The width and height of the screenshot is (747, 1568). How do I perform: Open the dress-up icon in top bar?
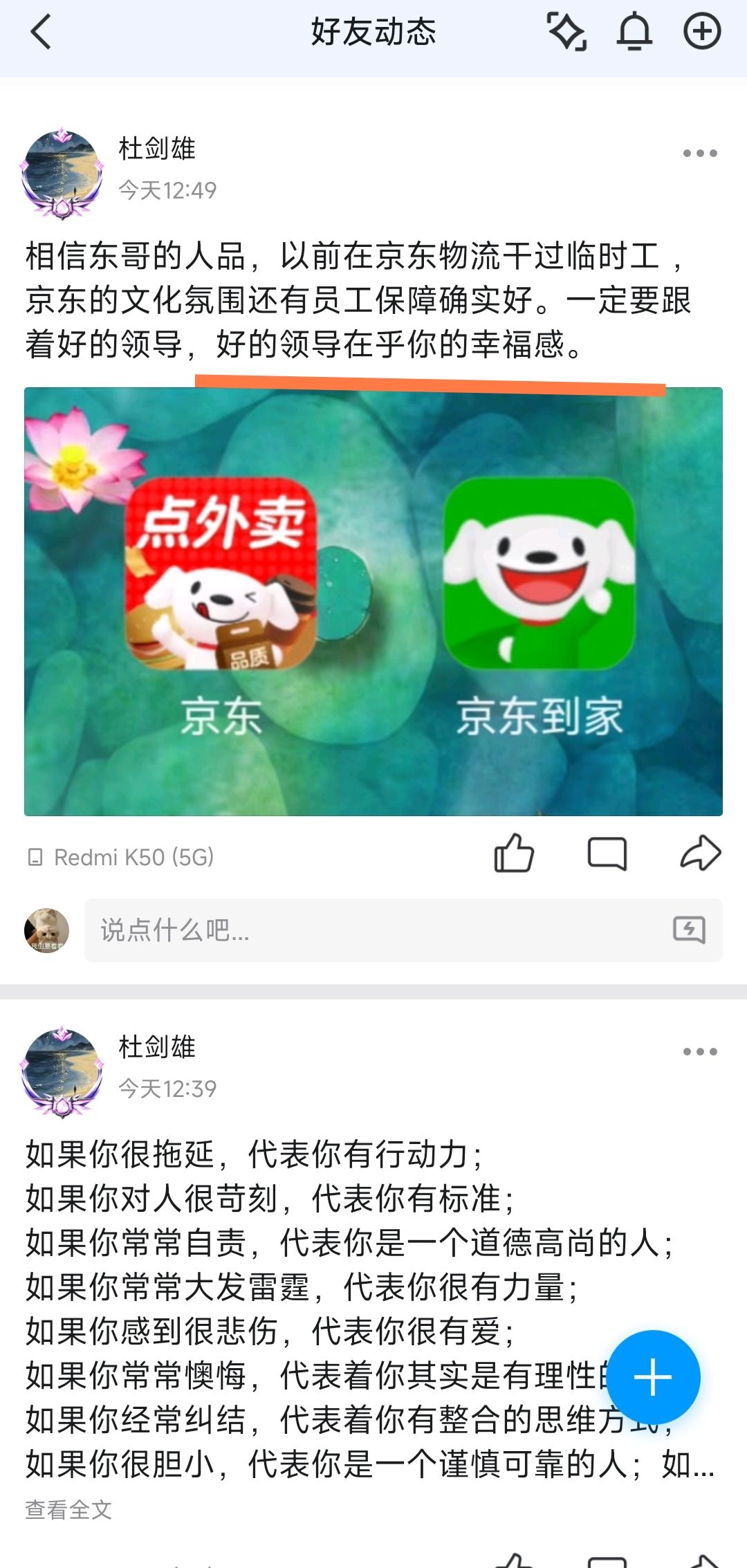click(x=566, y=32)
